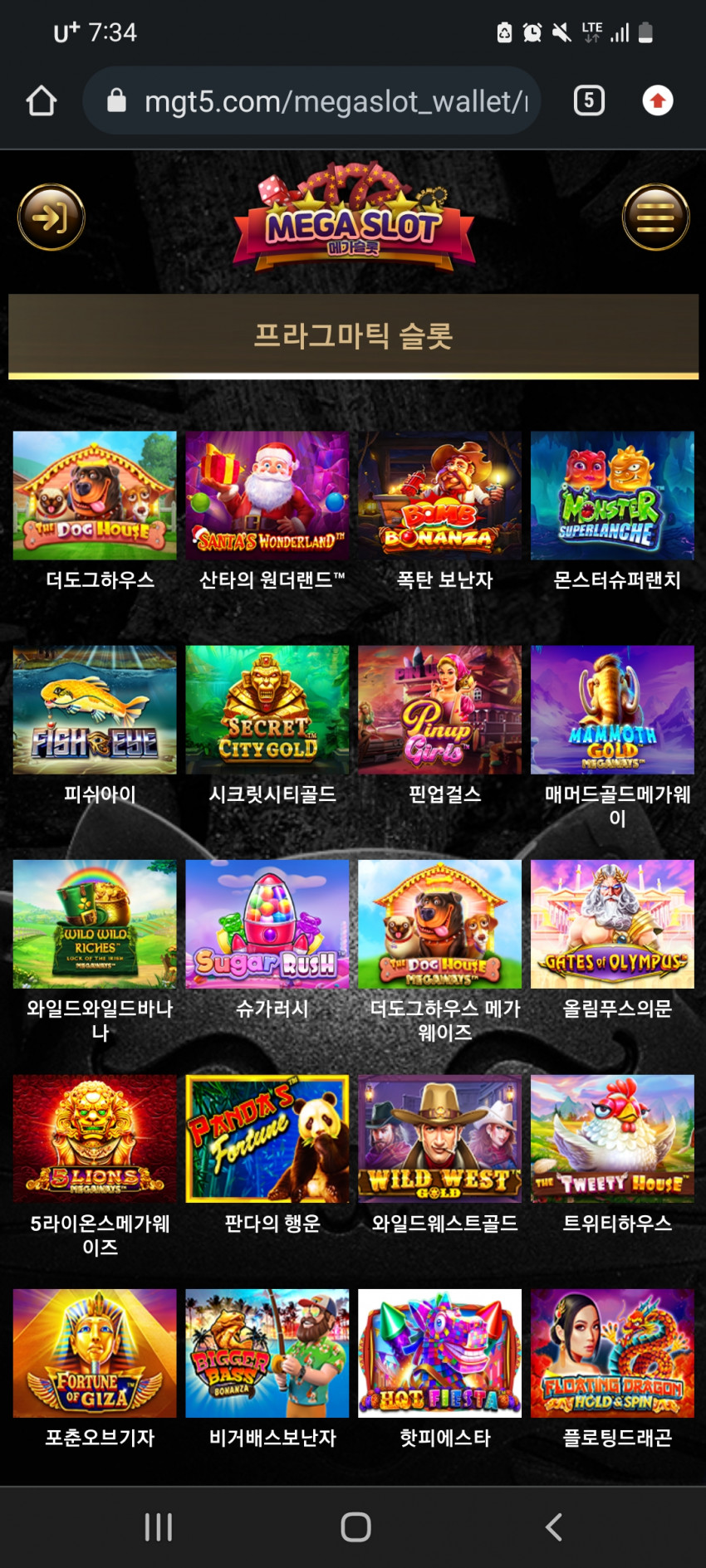
Task: Open the Hot Fiesta game
Action: pyautogui.click(x=439, y=1353)
